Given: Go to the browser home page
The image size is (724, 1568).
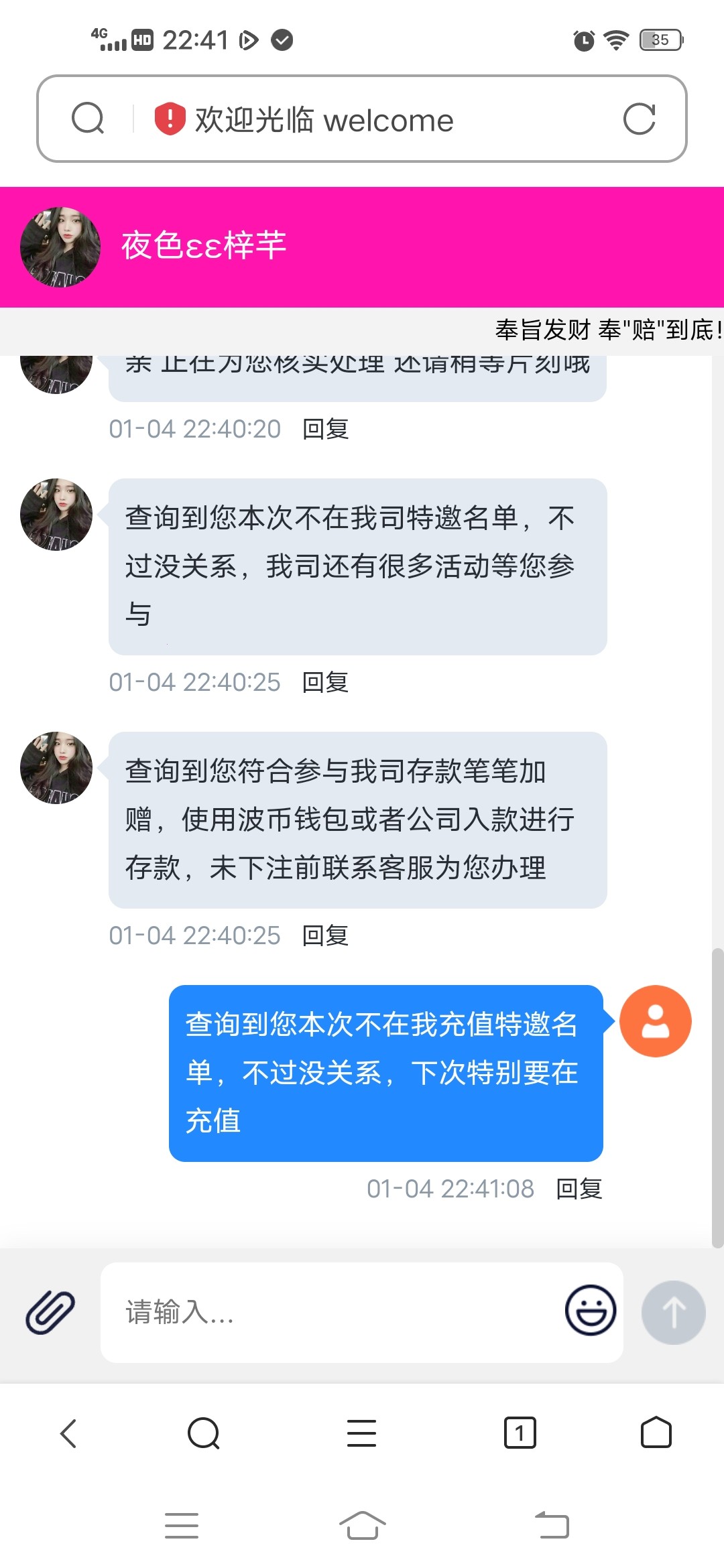Looking at the screenshot, I should (656, 1433).
